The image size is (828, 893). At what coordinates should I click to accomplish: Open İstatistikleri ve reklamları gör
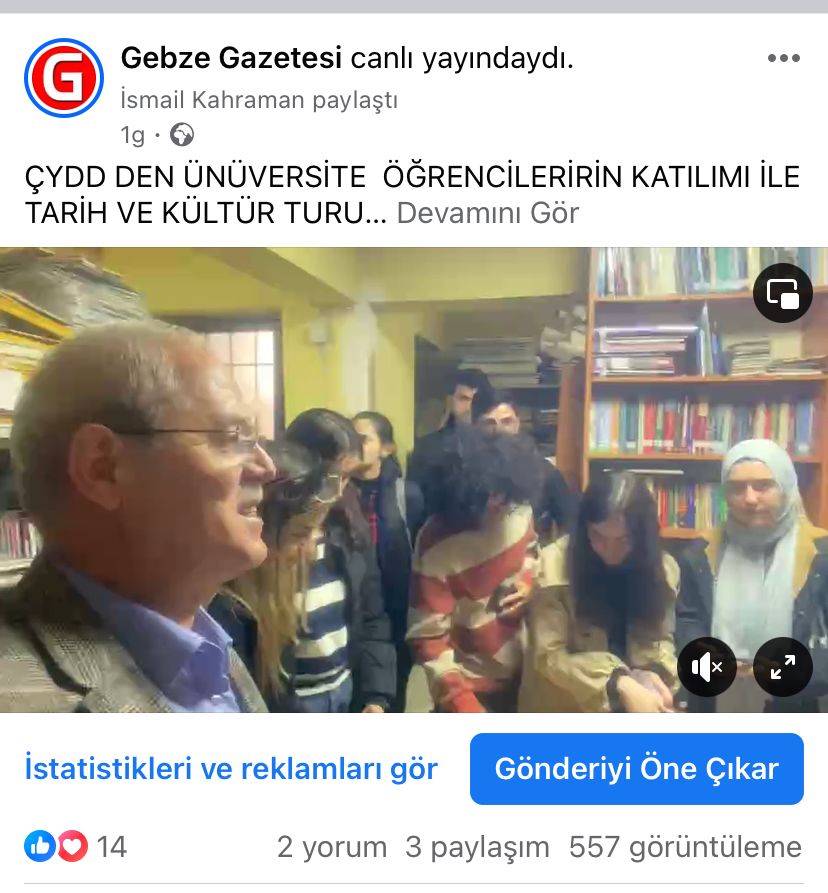click(231, 769)
